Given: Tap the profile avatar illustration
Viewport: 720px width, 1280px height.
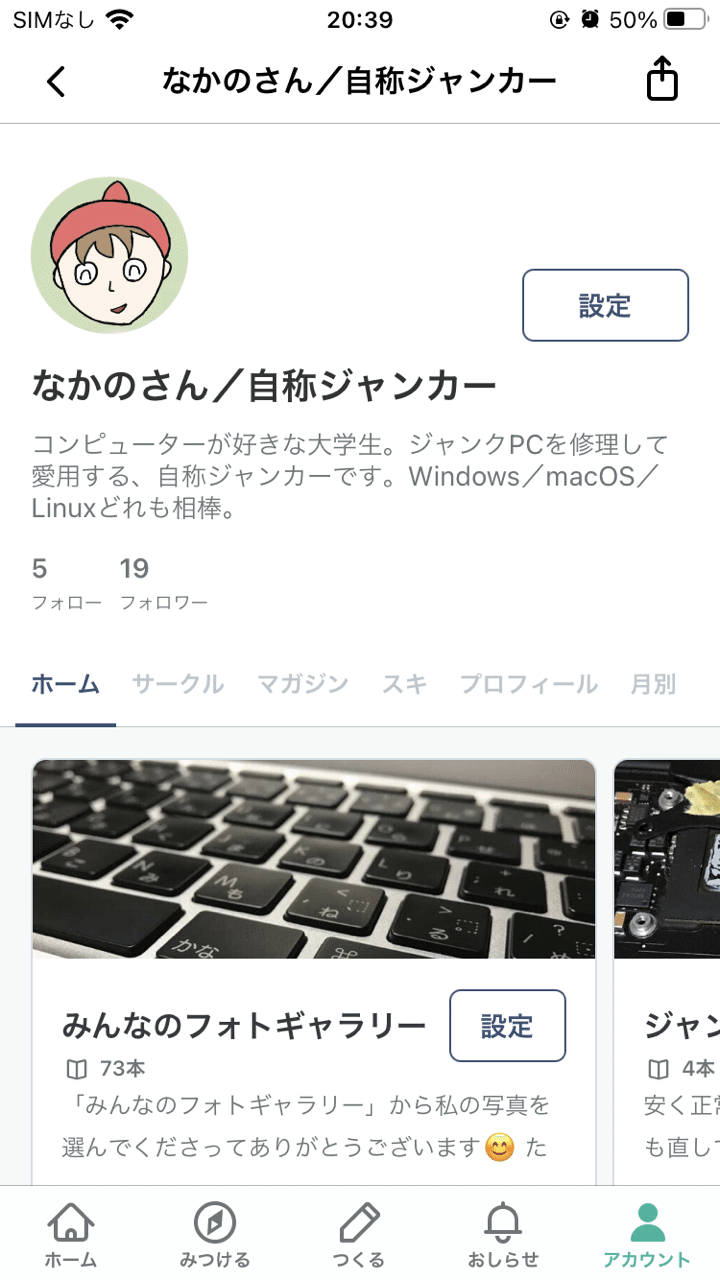Looking at the screenshot, I should point(110,254).
